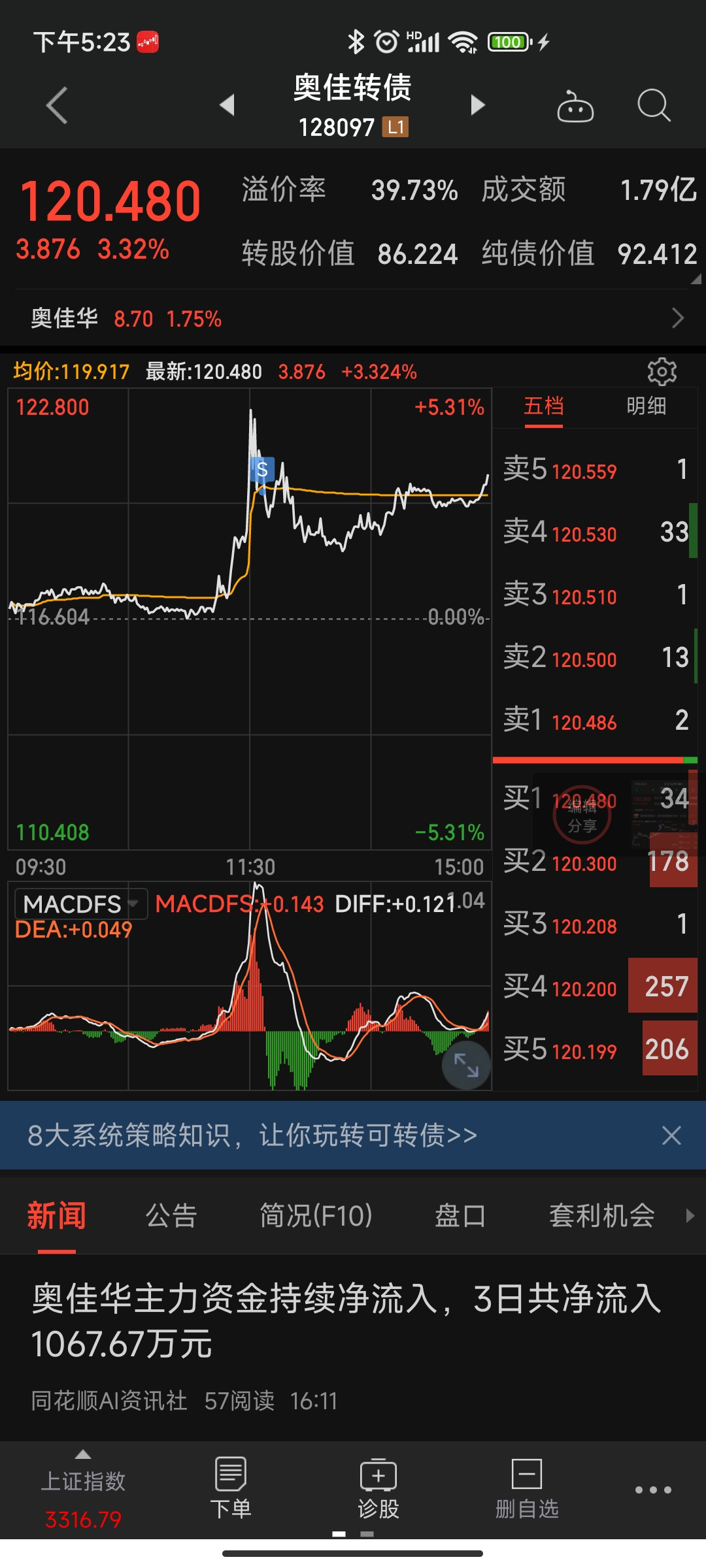Open the robot assistant icon
Viewport: 706px width, 1568px height.
click(575, 106)
